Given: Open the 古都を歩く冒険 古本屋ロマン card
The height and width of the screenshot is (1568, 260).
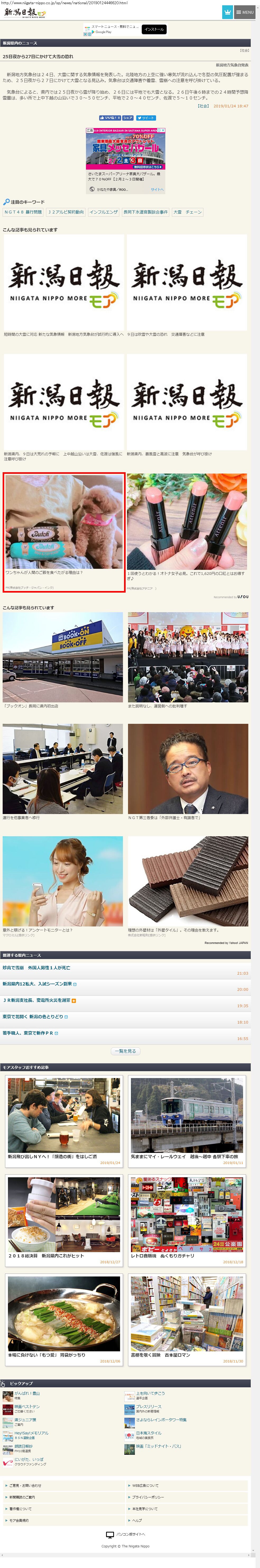Looking at the screenshot, I should coord(187,1320).
